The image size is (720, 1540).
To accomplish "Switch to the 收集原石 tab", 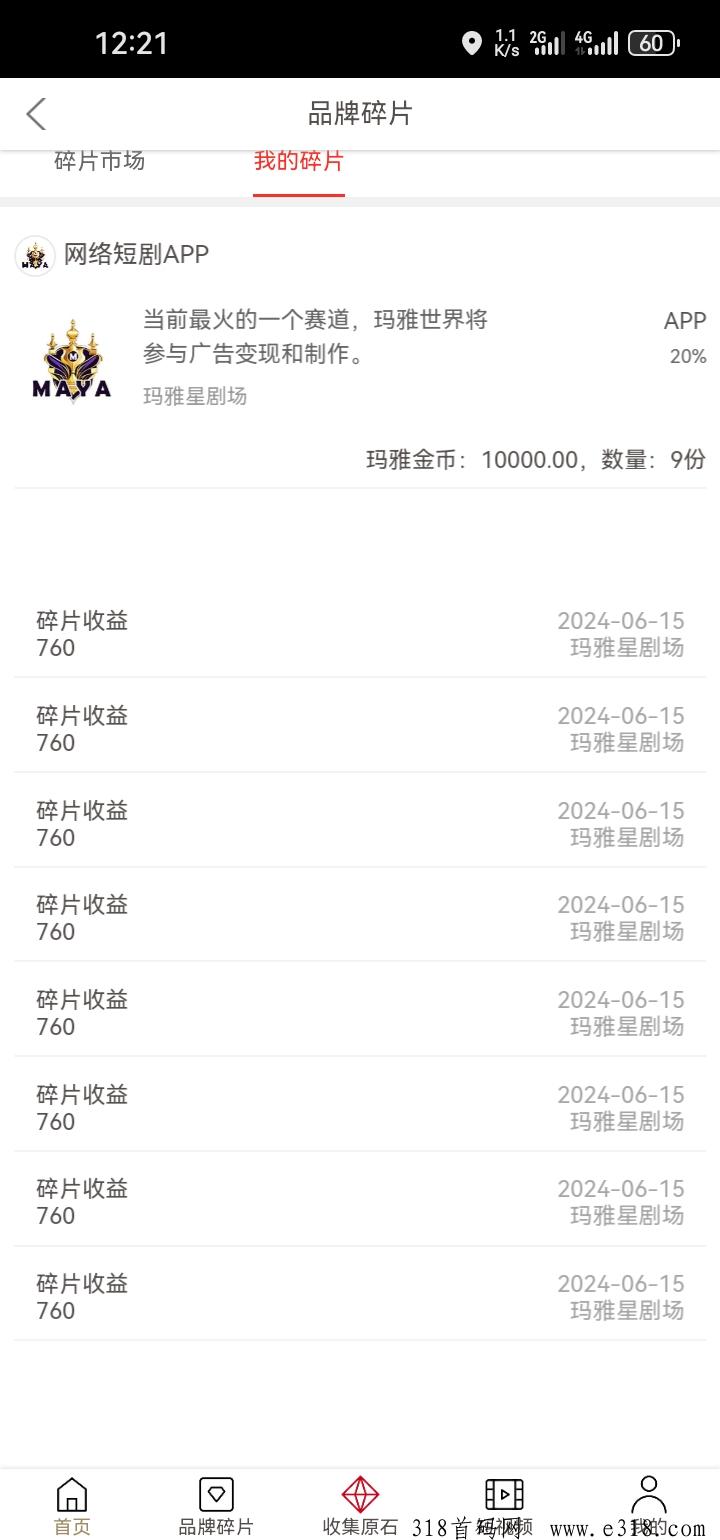I will tap(360, 1506).
